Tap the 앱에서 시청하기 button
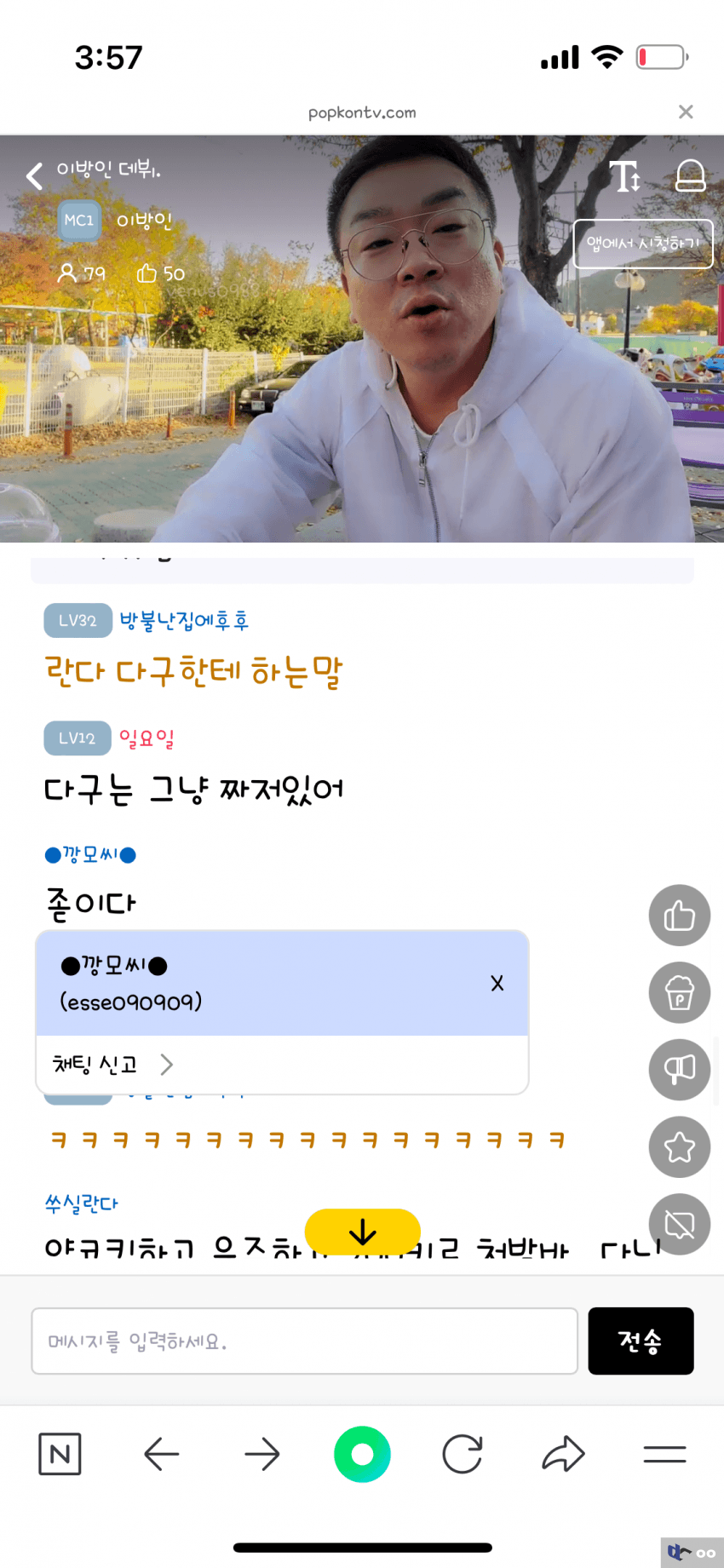This screenshot has width=724, height=1568. coord(642,244)
